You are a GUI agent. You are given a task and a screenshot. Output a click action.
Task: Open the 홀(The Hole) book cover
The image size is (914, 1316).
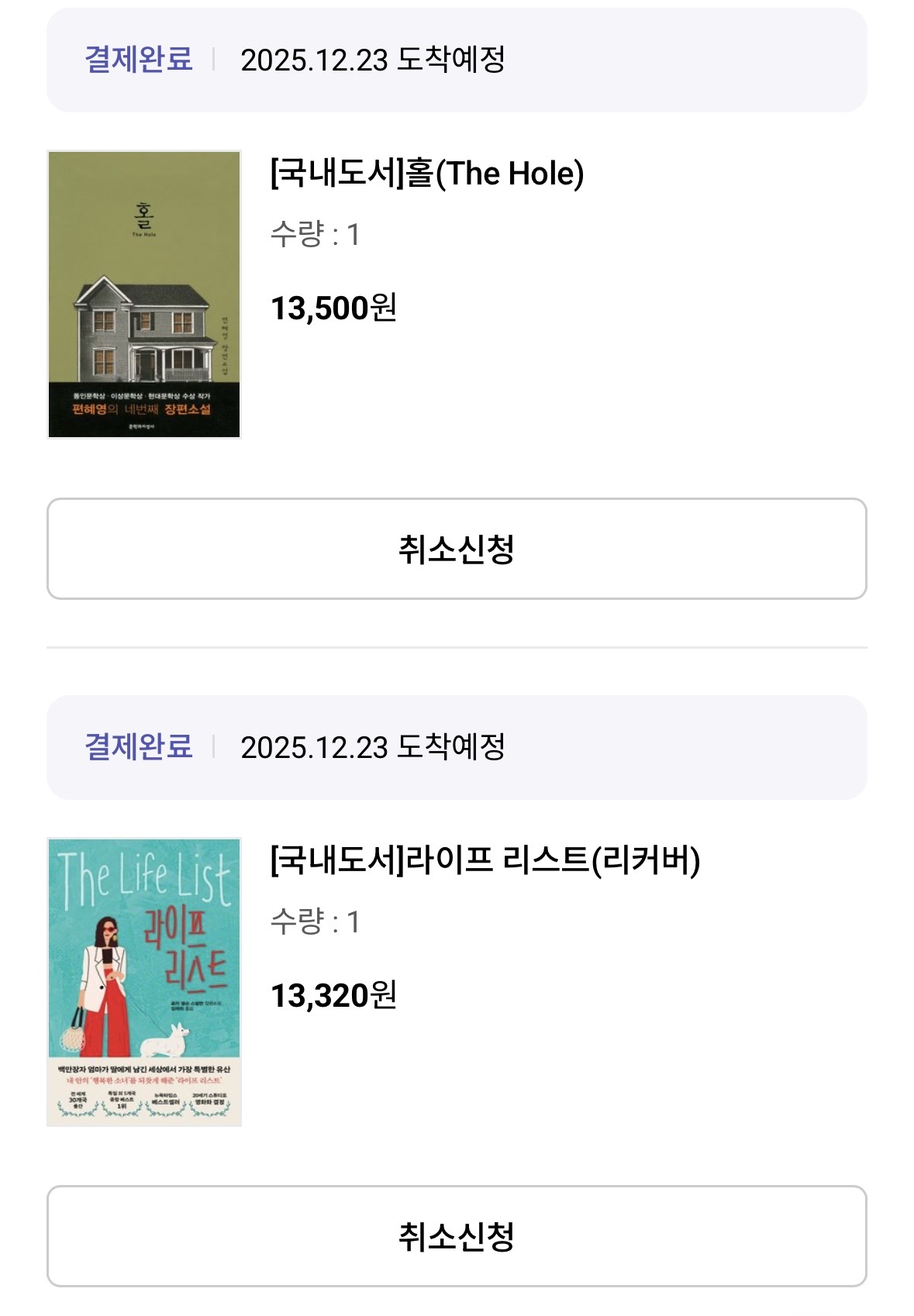144,295
